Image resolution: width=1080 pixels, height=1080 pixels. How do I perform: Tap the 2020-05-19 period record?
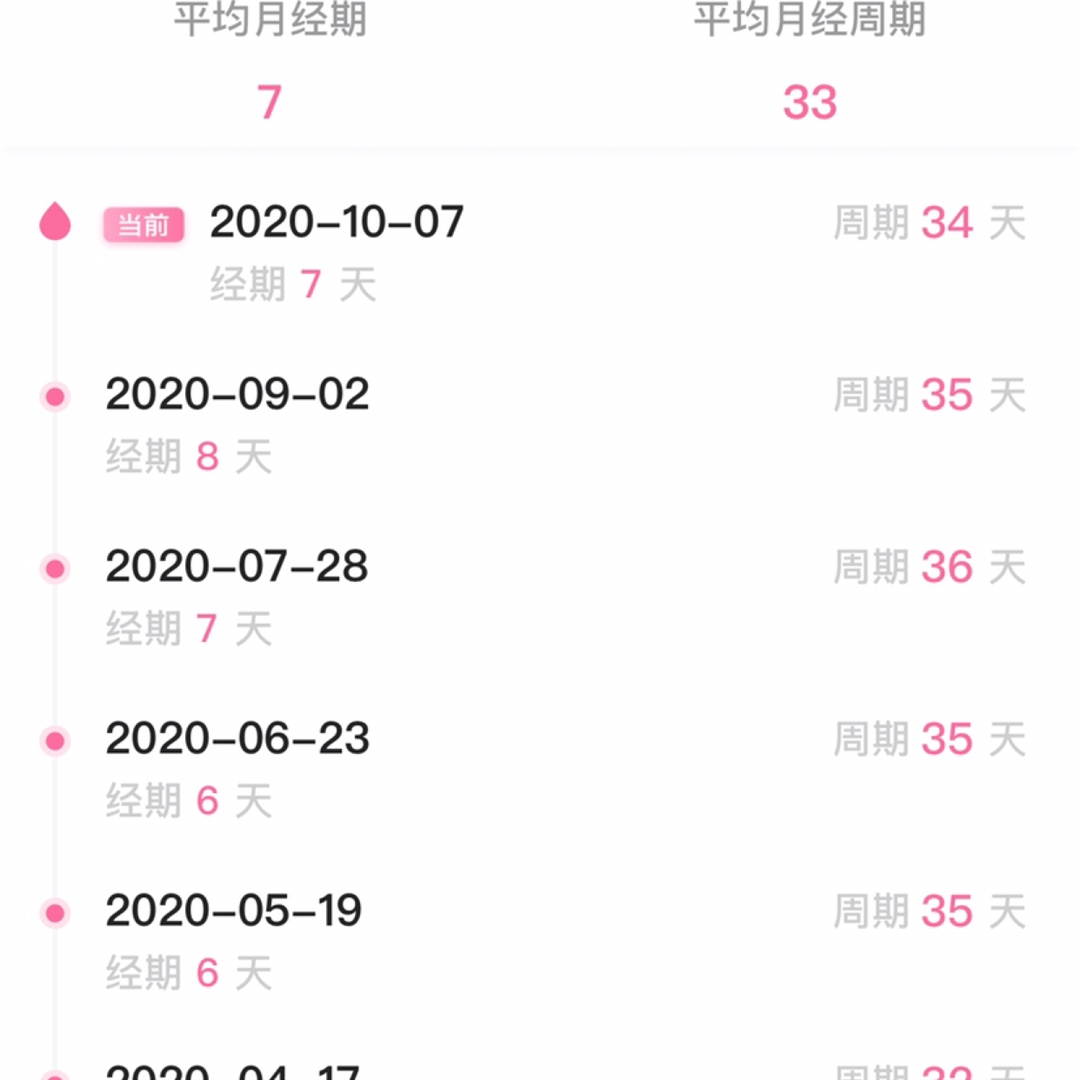pos(234,911)
